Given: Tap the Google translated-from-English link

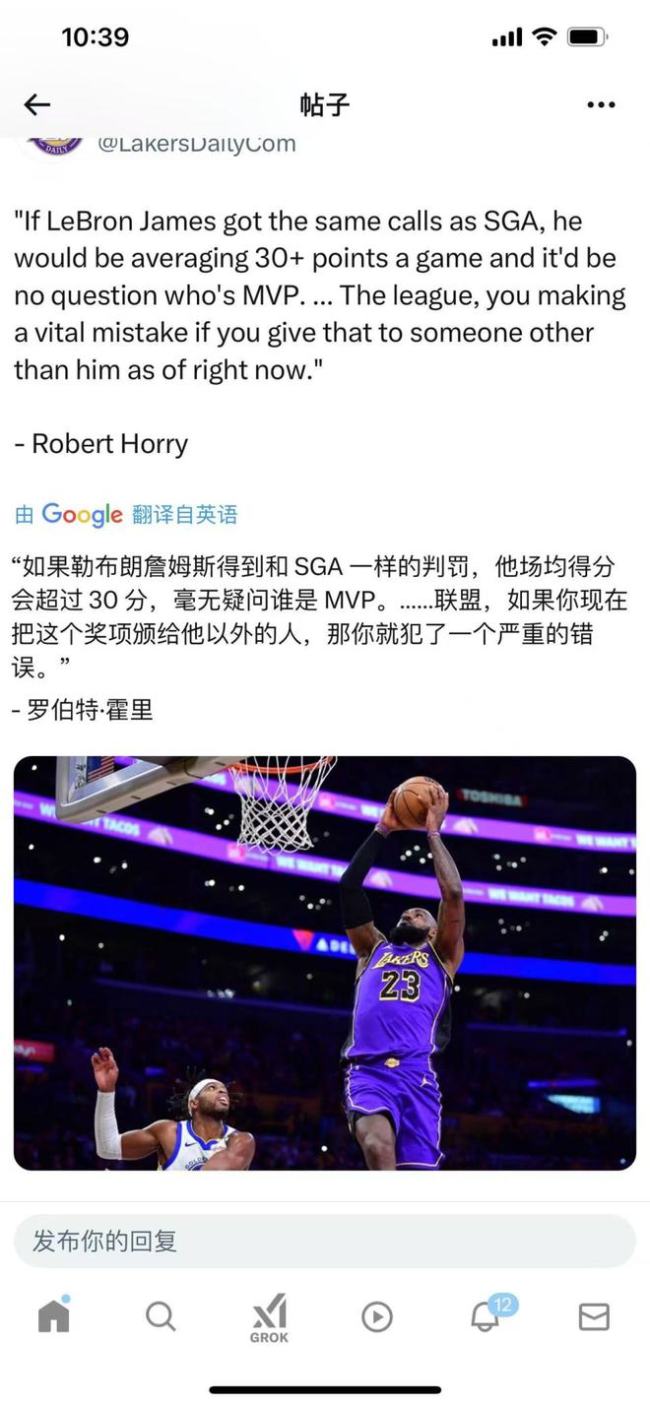Looking at the screenshot, I should pos(127,514).
